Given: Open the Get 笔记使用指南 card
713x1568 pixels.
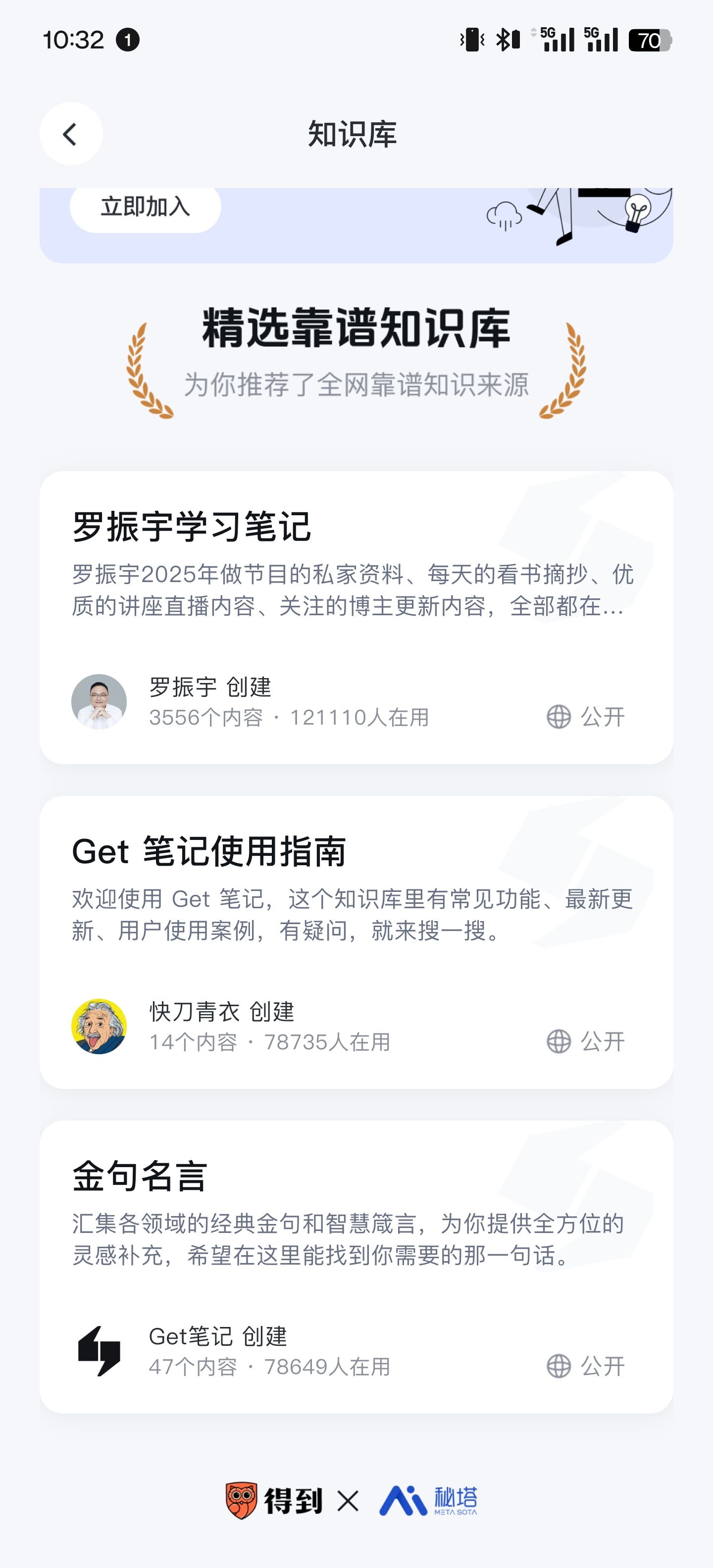Looking at the screenshot, I should click(x=356, y=941).
